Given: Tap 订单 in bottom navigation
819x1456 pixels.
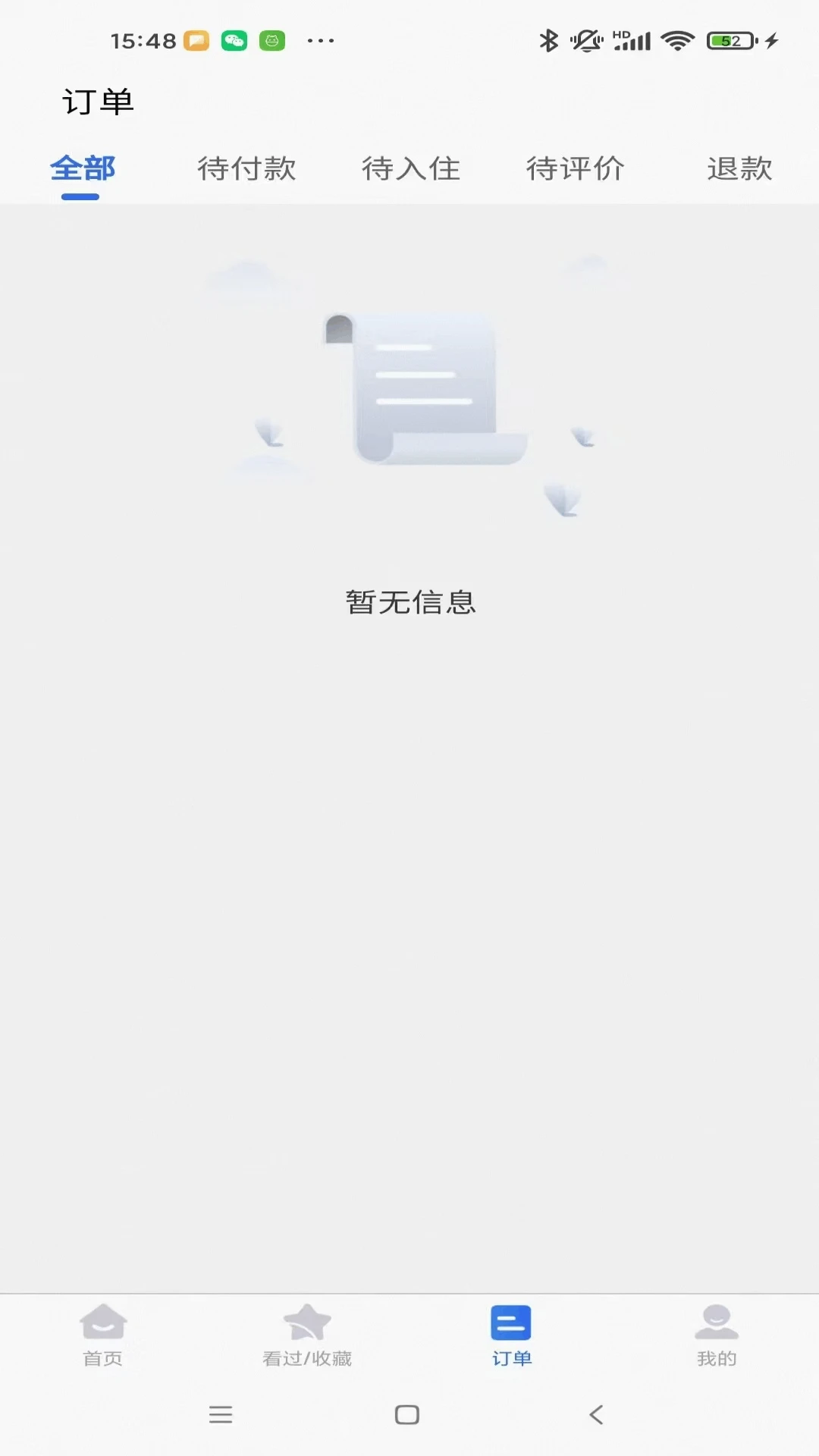Looking at the screenshot, I should click(x=512, y=1336).
